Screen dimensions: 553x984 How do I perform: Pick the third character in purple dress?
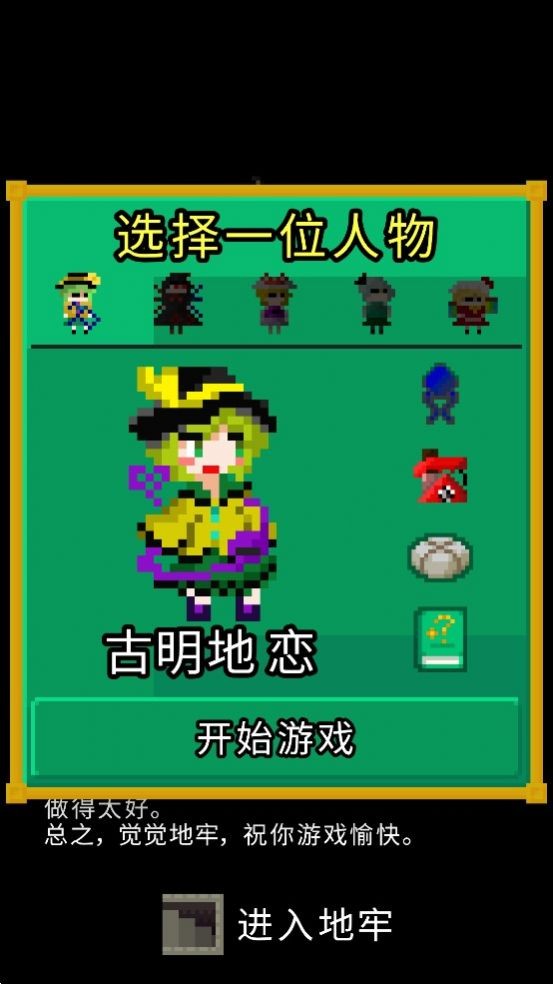(275, 303)
